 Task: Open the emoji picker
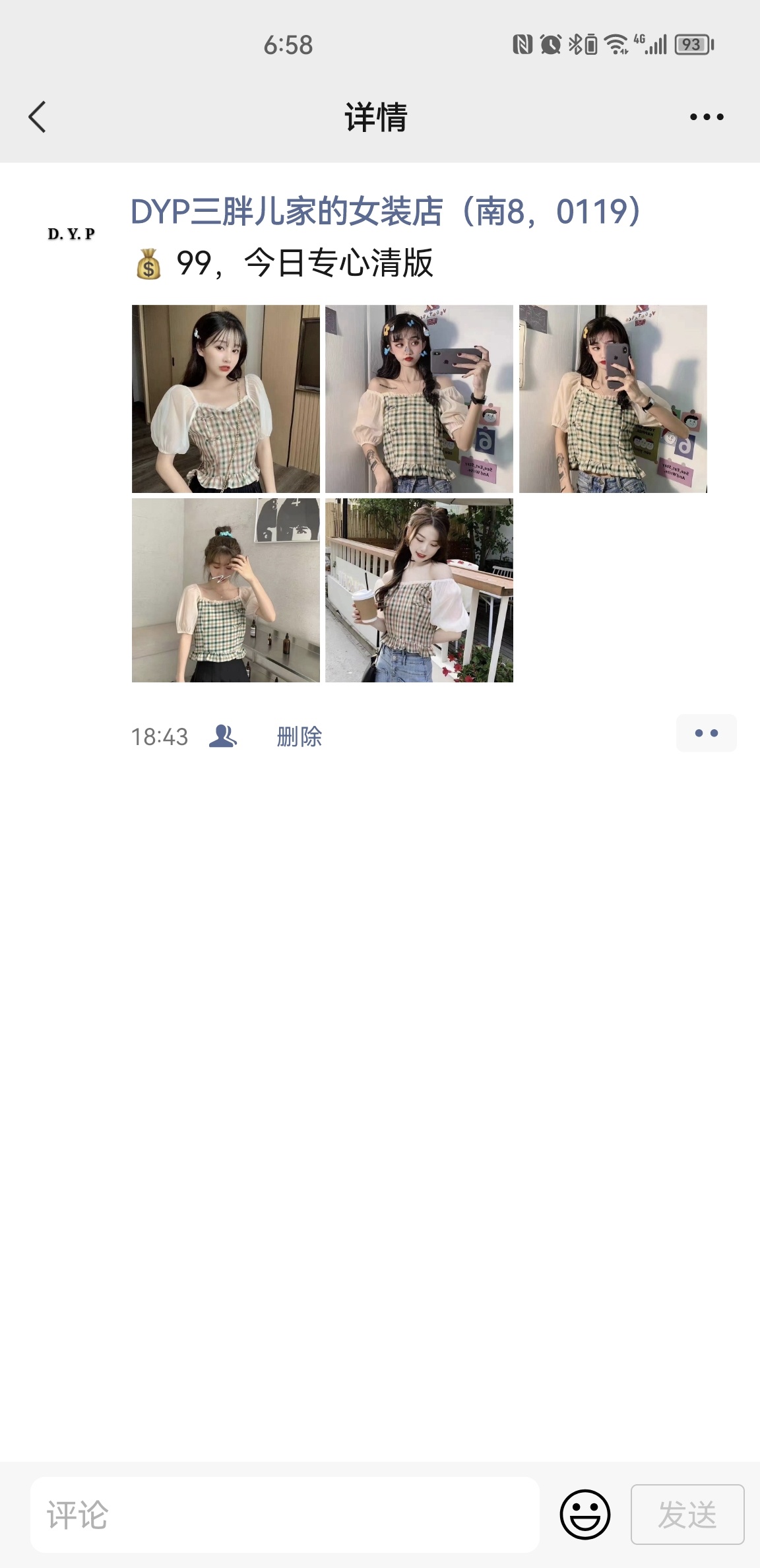[585, 1515]
